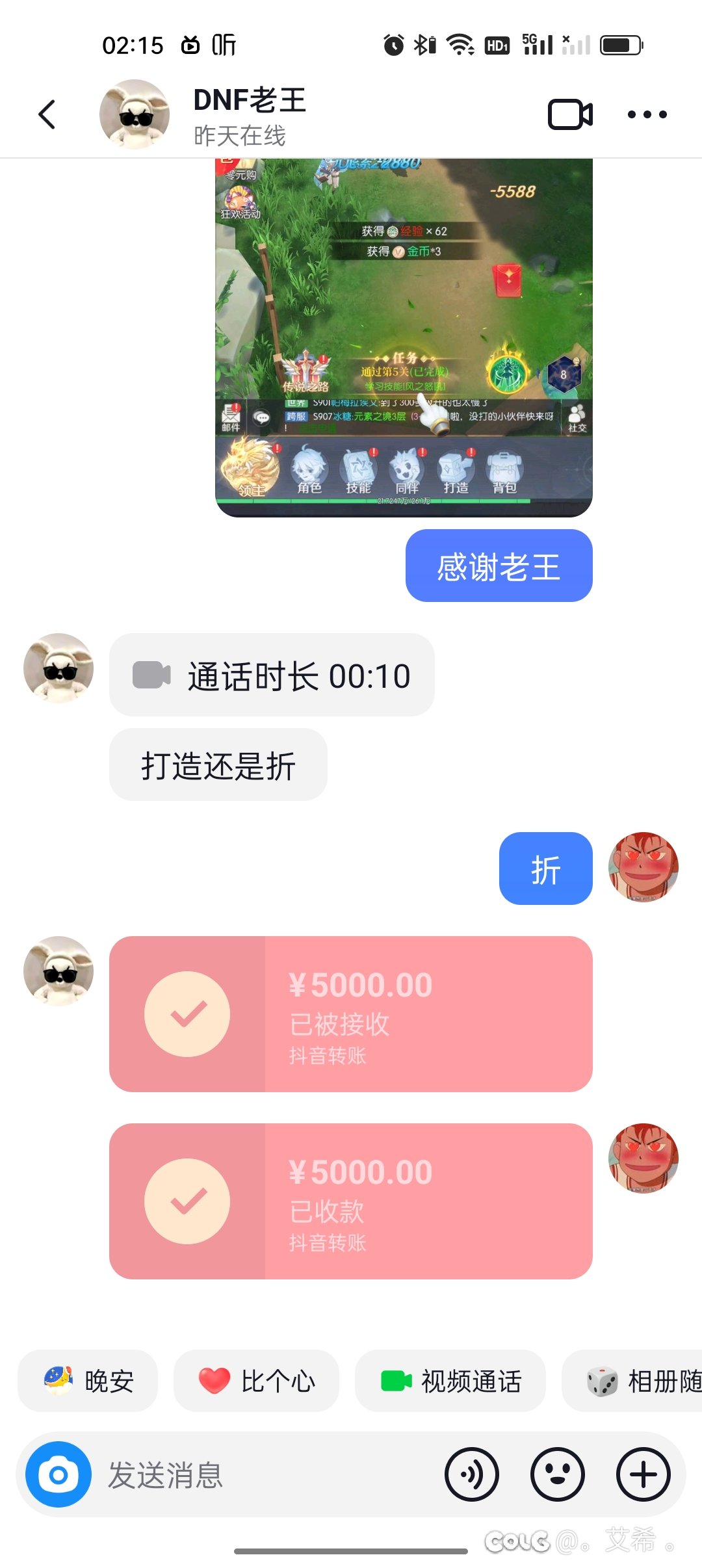Send the 比个心 quick reply
The width and height of the screenshot is (702, 1568).
(256, 1381)
